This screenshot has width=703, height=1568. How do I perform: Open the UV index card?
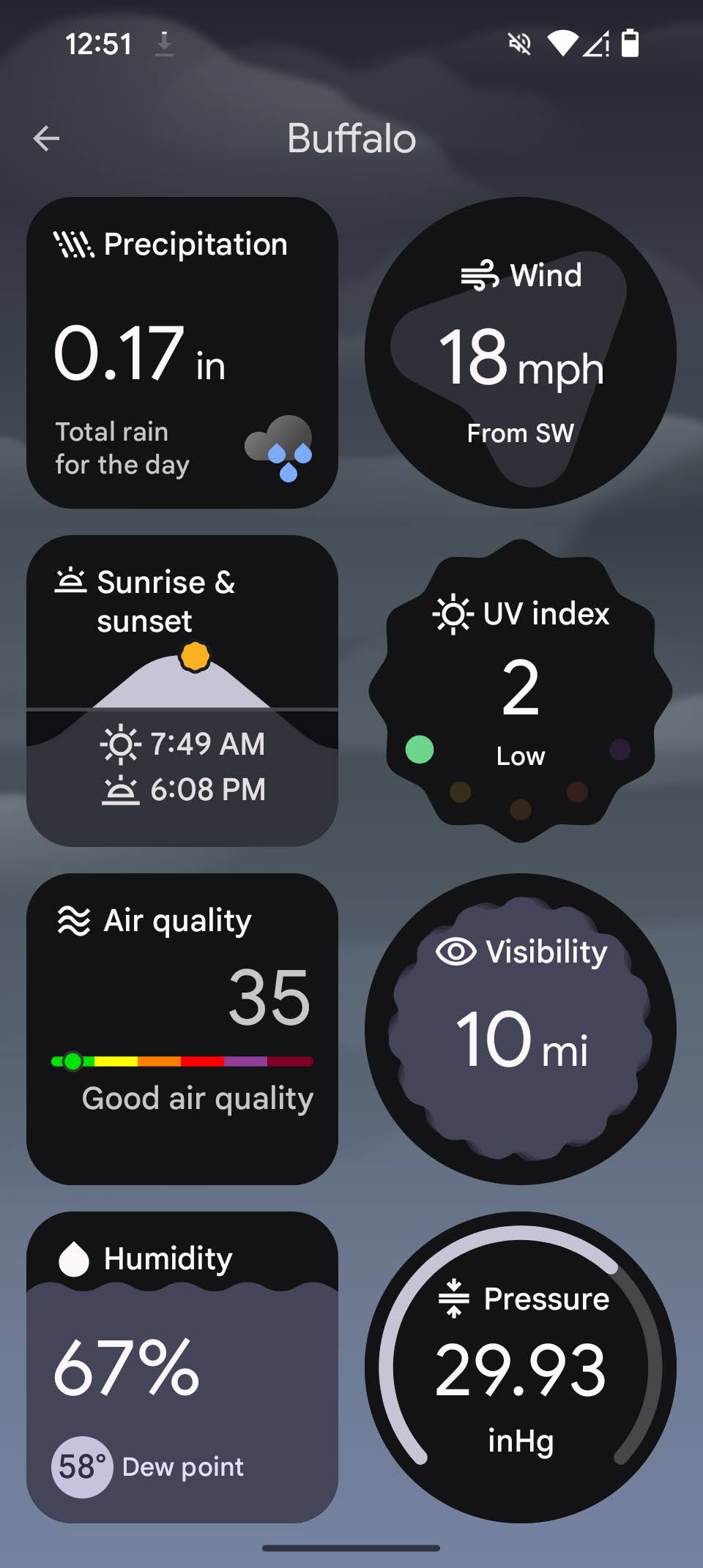point(520,690)
